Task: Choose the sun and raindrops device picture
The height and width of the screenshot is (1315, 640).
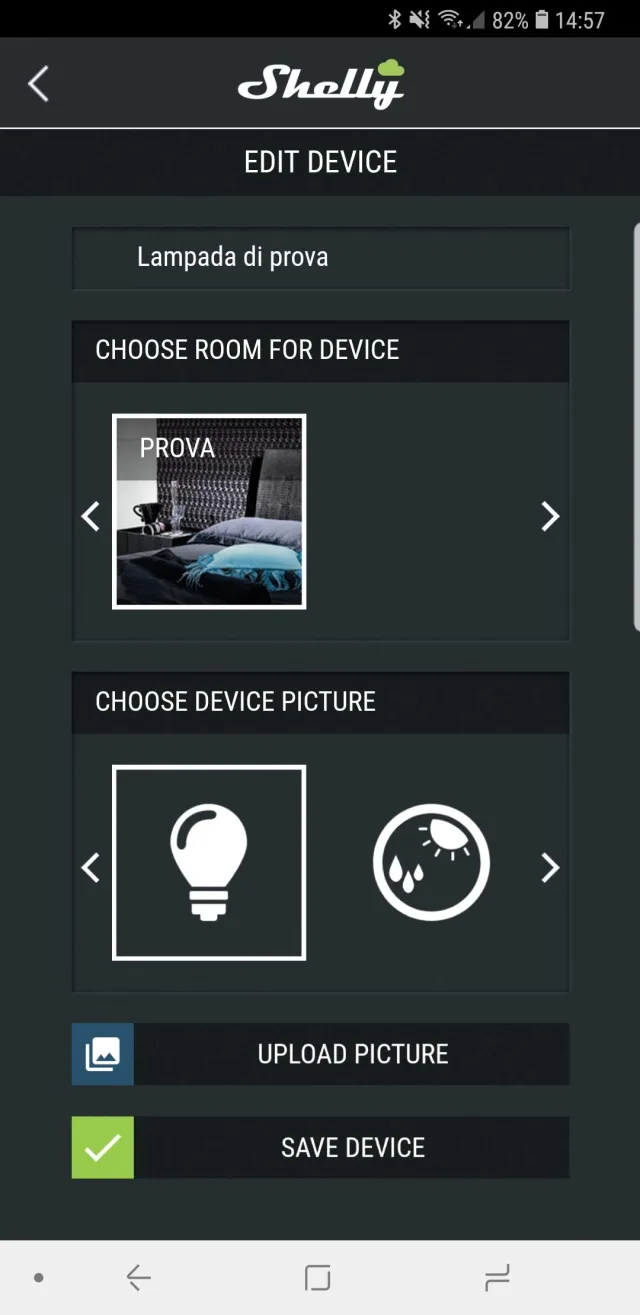Action: tap(431, 862)
